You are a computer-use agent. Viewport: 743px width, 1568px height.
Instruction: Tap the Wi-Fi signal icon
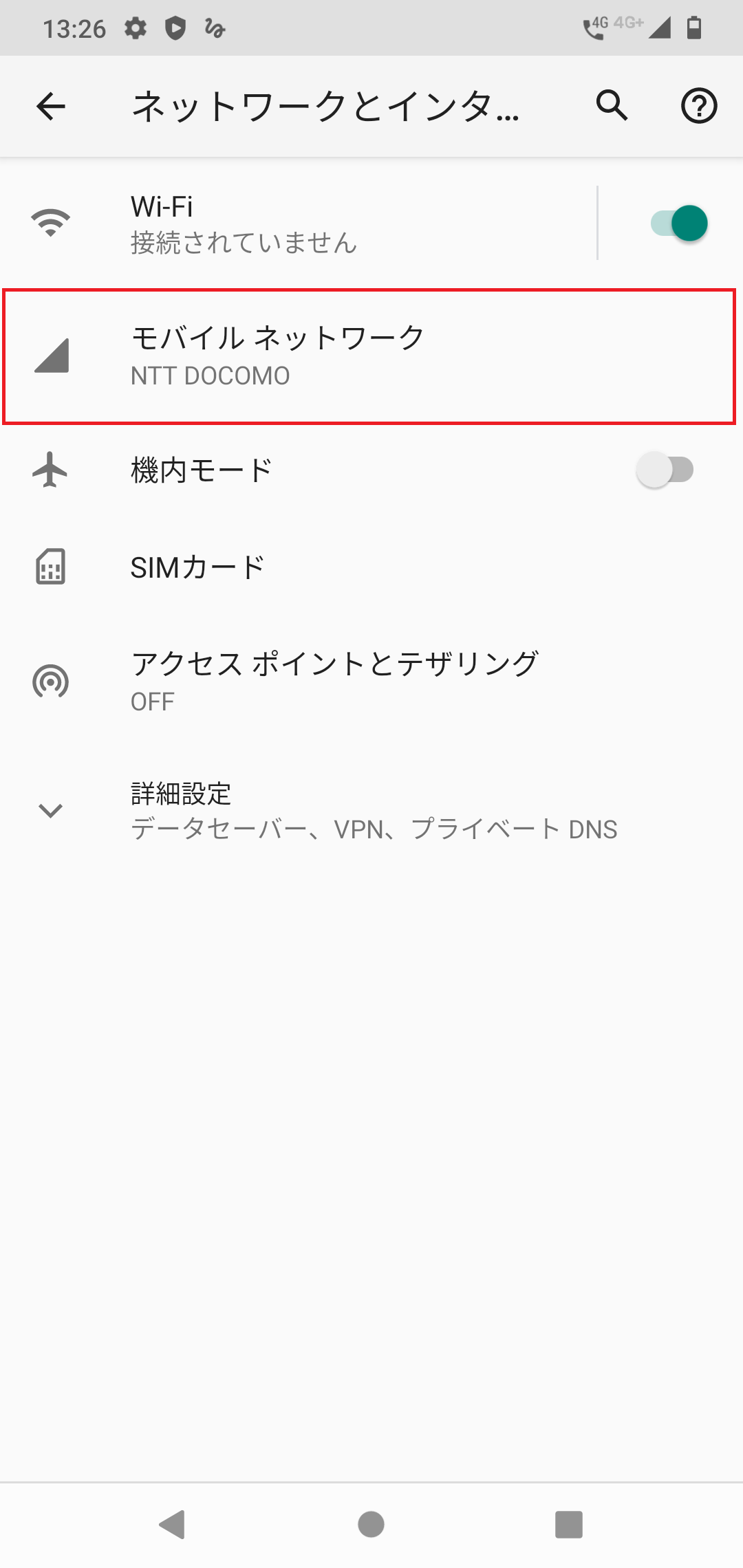tap(50, 222)
